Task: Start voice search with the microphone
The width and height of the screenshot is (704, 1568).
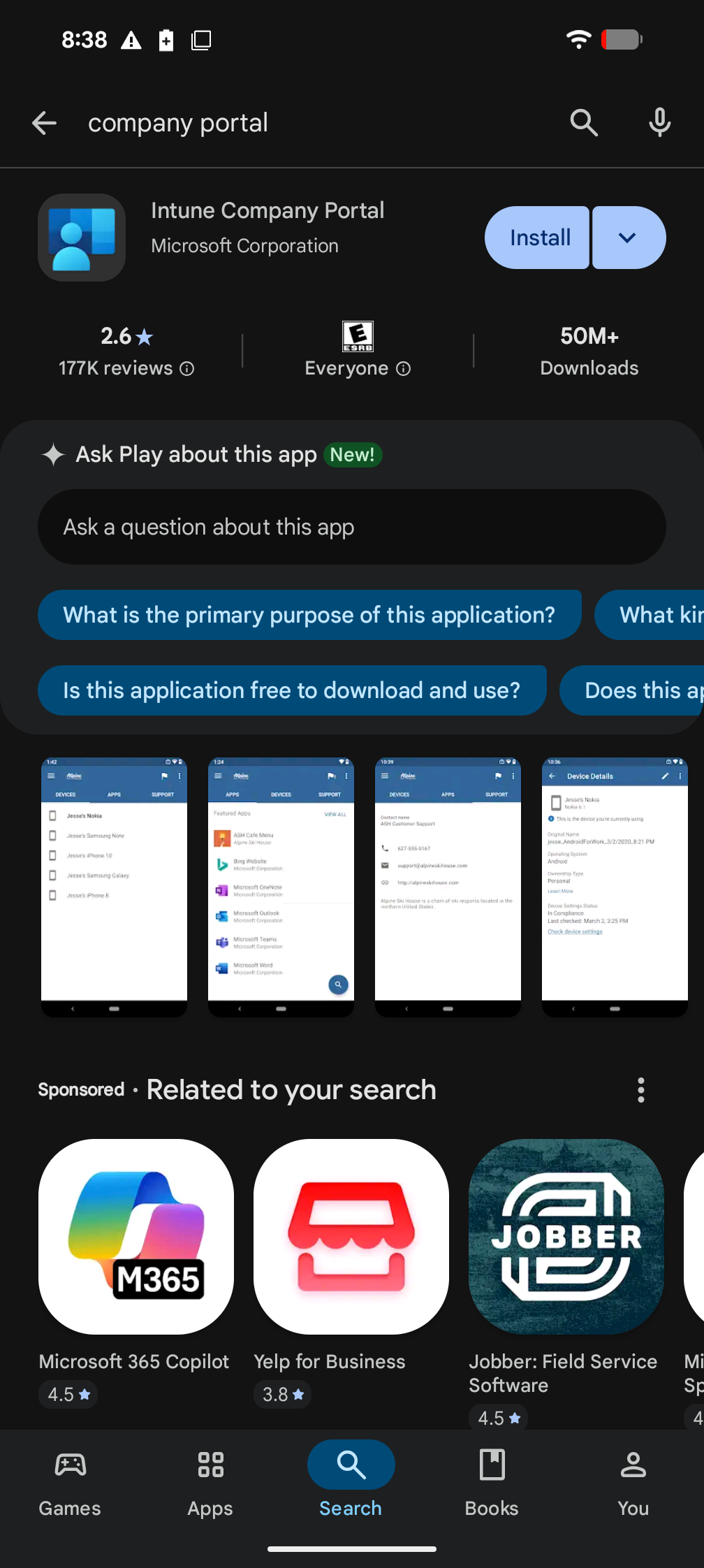Action: pyautogui.click(x=659, y=123)
